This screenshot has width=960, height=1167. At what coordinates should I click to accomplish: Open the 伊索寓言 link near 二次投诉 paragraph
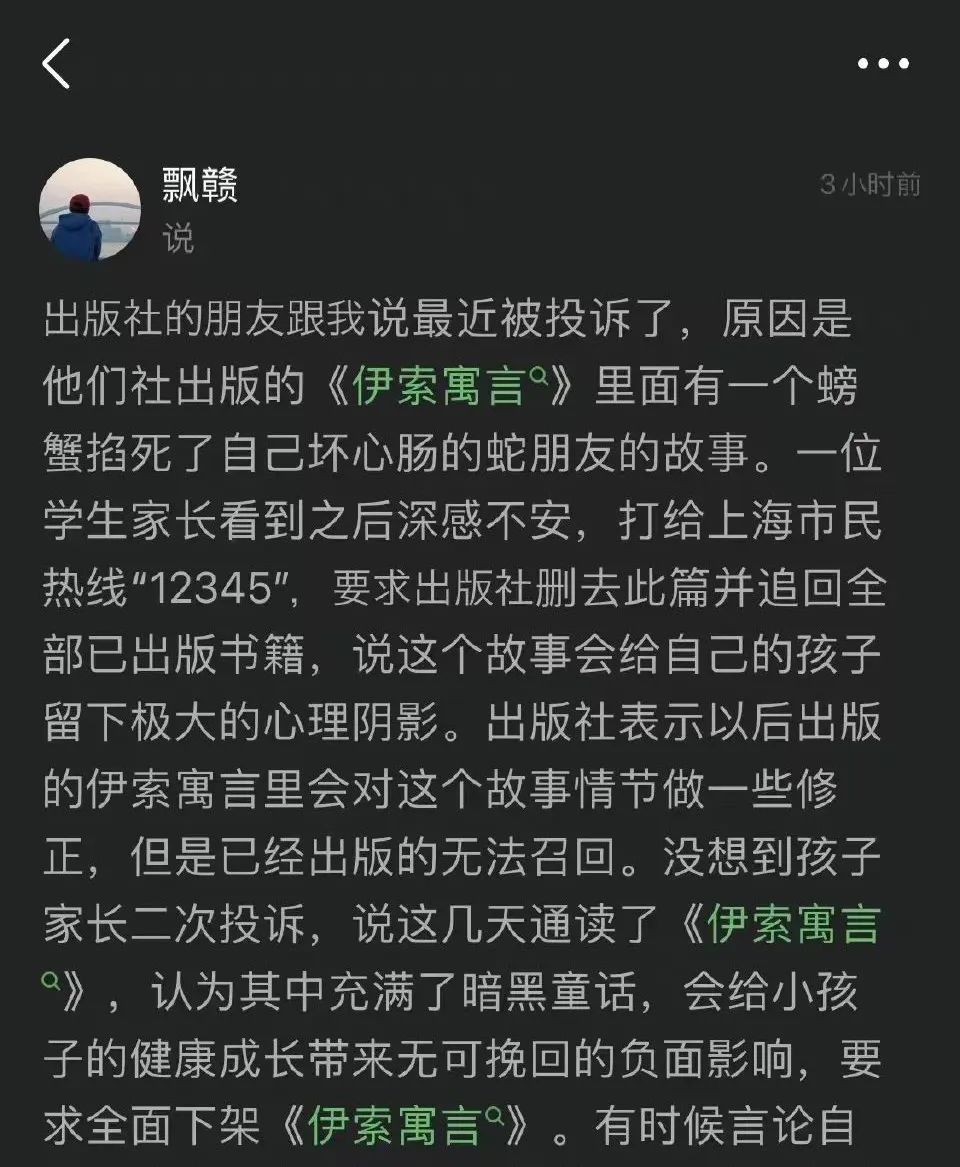click(x=795, y=925)
